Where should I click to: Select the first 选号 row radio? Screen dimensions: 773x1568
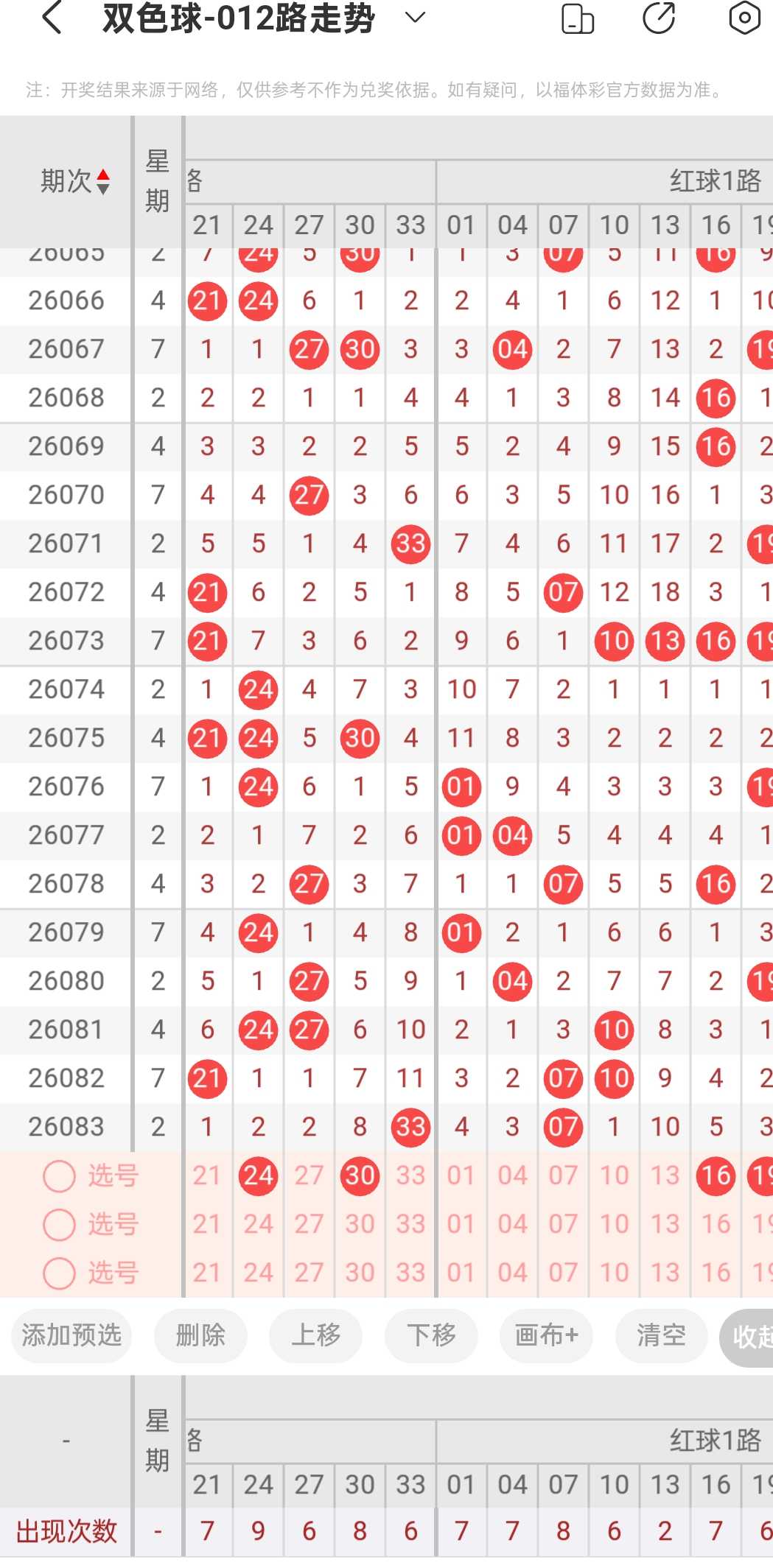coord(59,1176)
